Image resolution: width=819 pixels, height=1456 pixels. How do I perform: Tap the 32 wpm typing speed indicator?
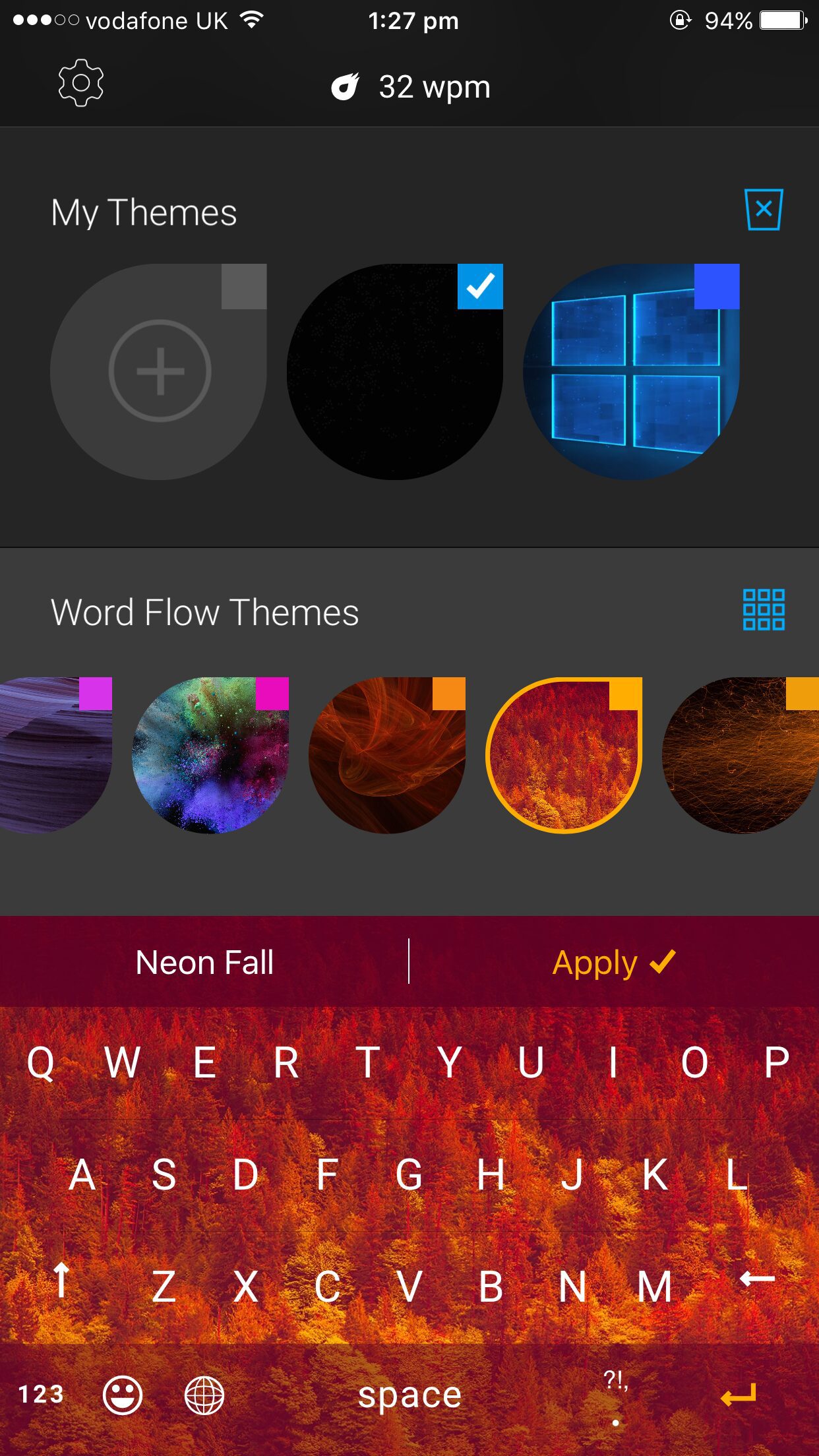click(x=410, y=86)
